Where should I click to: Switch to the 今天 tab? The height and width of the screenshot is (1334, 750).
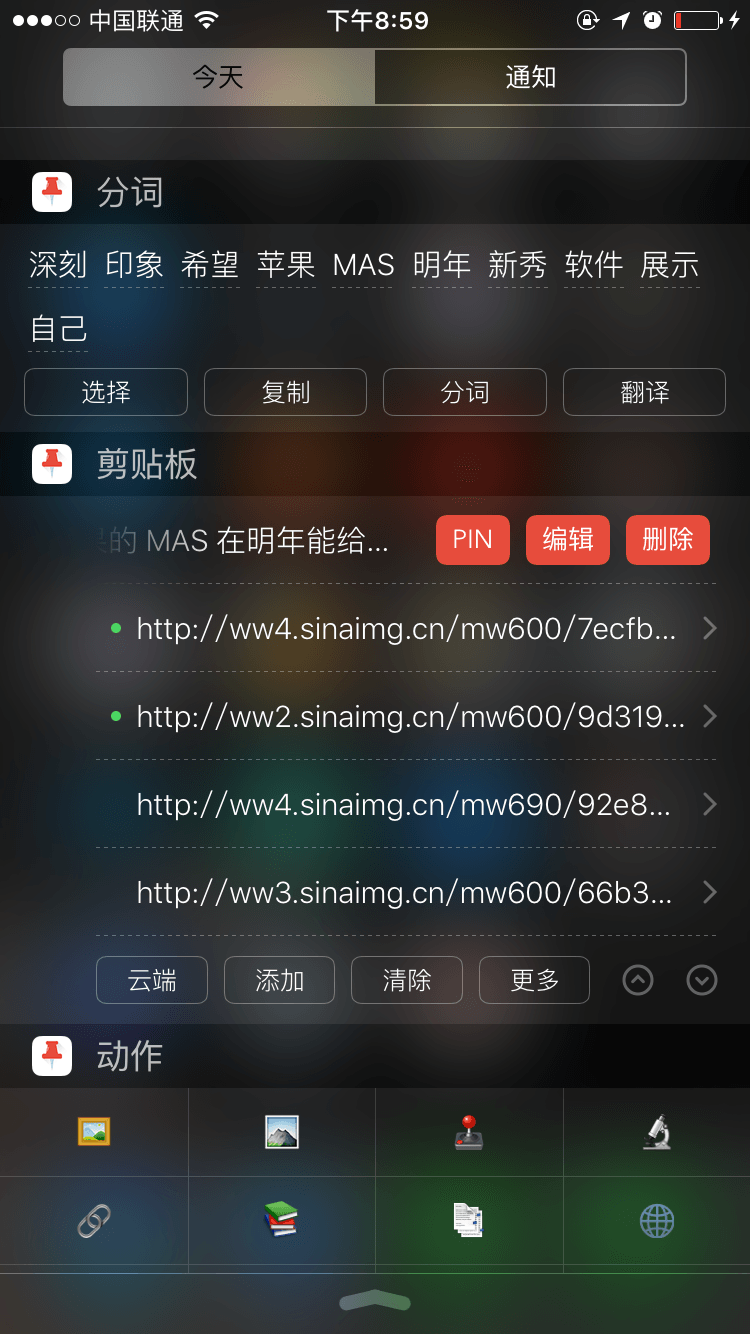coord(219,77)
